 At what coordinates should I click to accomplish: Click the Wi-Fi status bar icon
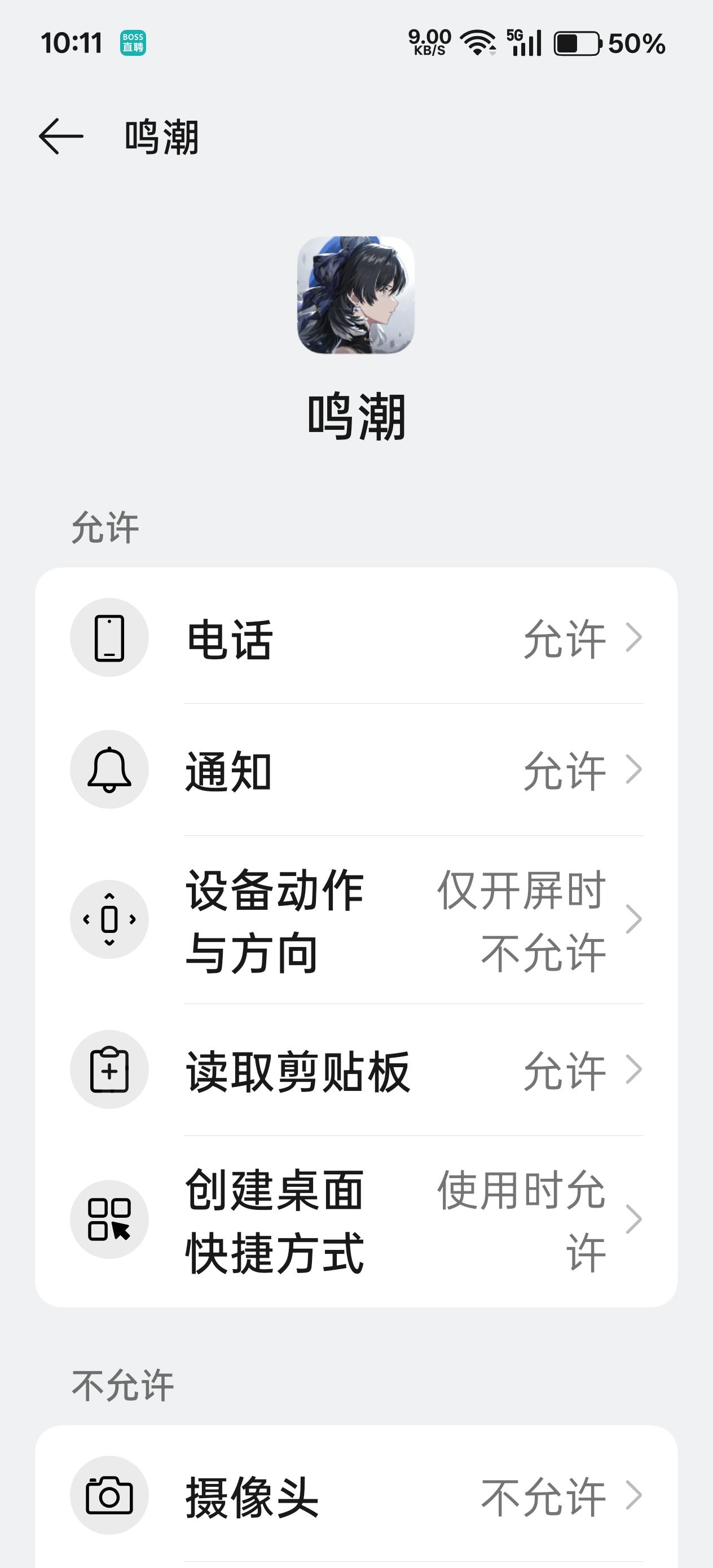point(478,41)
